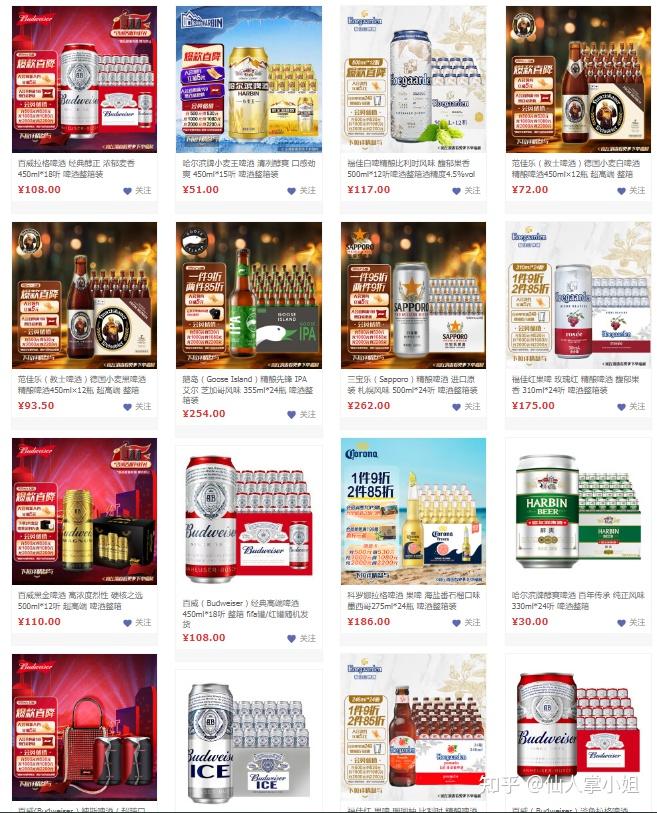
Task: Follow the 哈尔滨牌醇爽啤酒 ¥30.00 item
Action: (631, 622)
